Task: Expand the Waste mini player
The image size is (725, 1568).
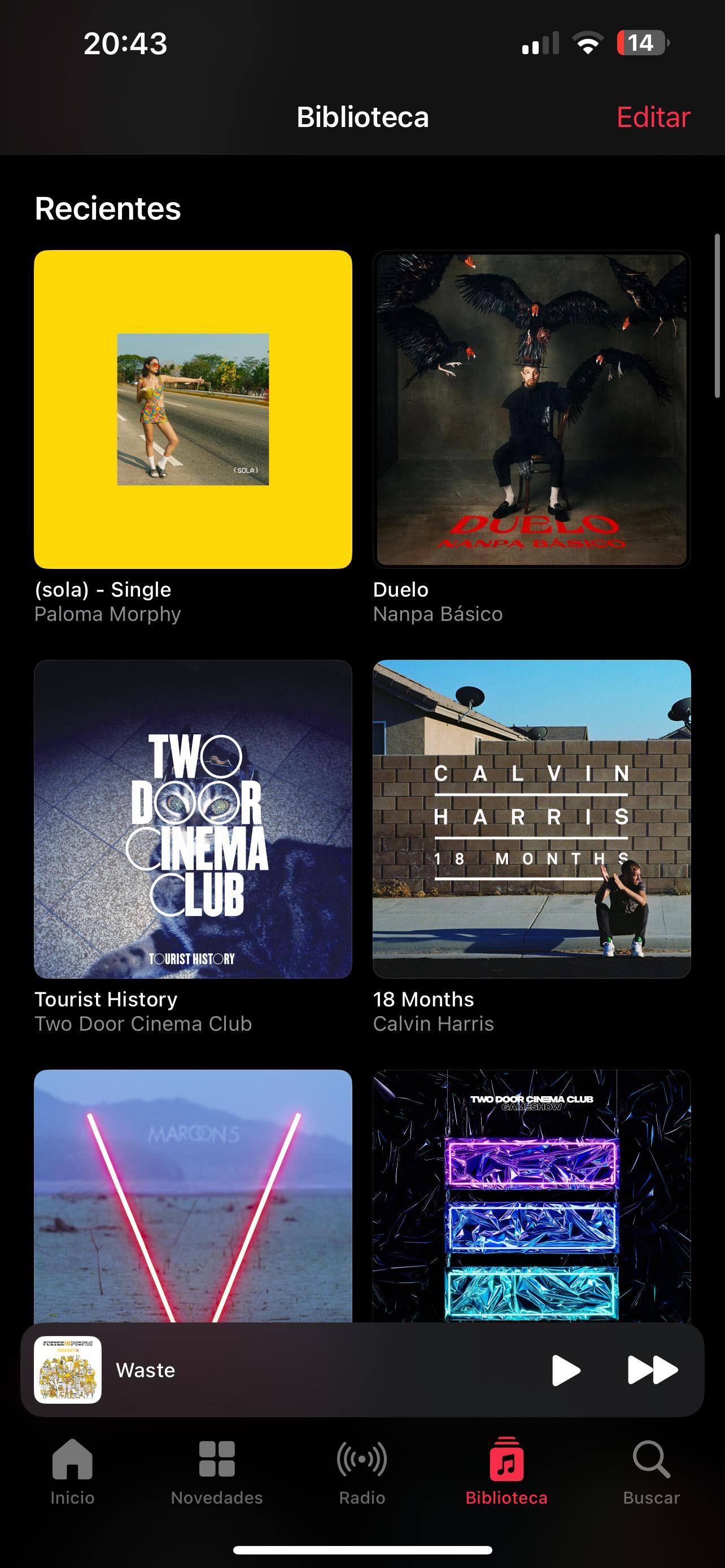Action: coord(304,1369)
